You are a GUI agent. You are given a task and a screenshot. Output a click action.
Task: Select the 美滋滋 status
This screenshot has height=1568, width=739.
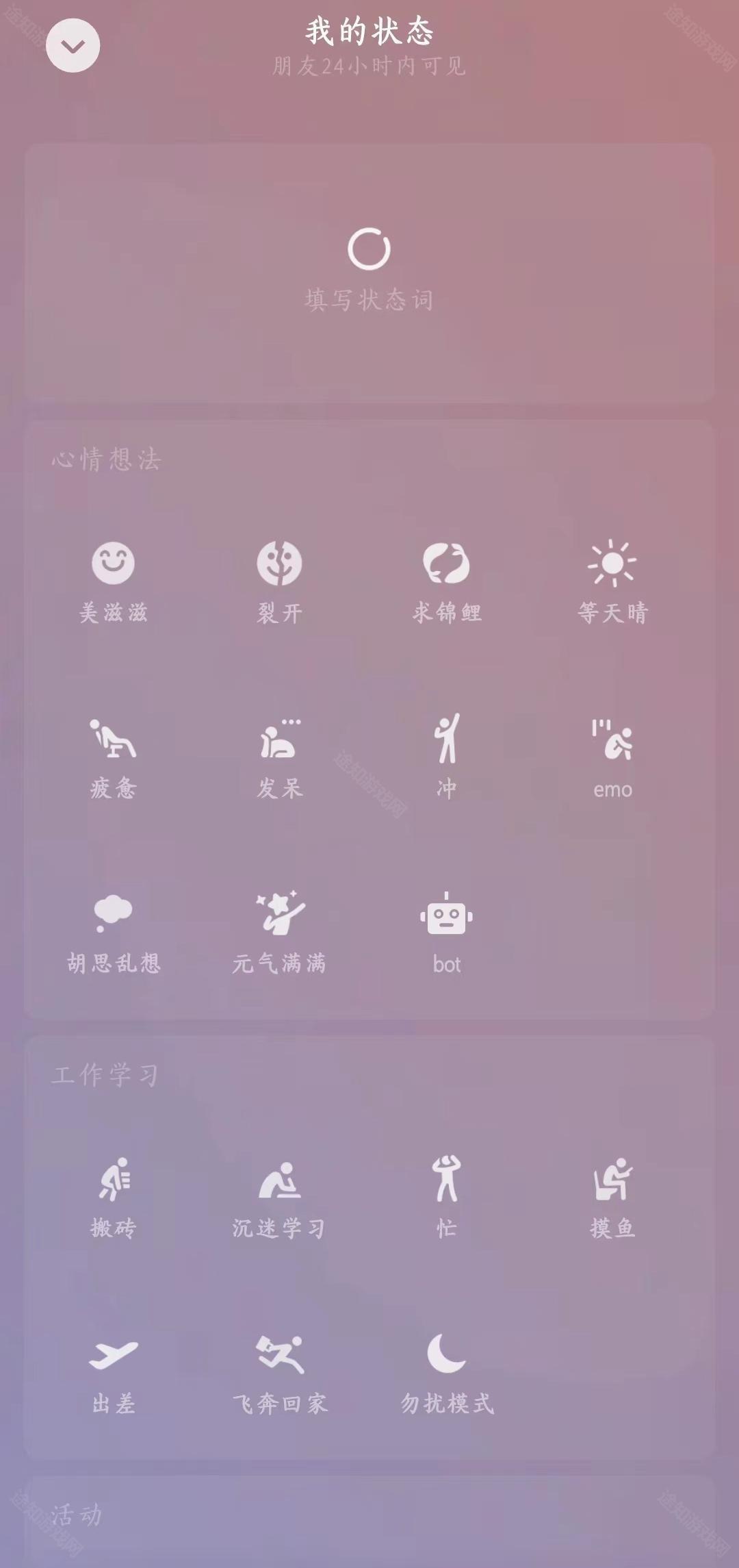114,583
